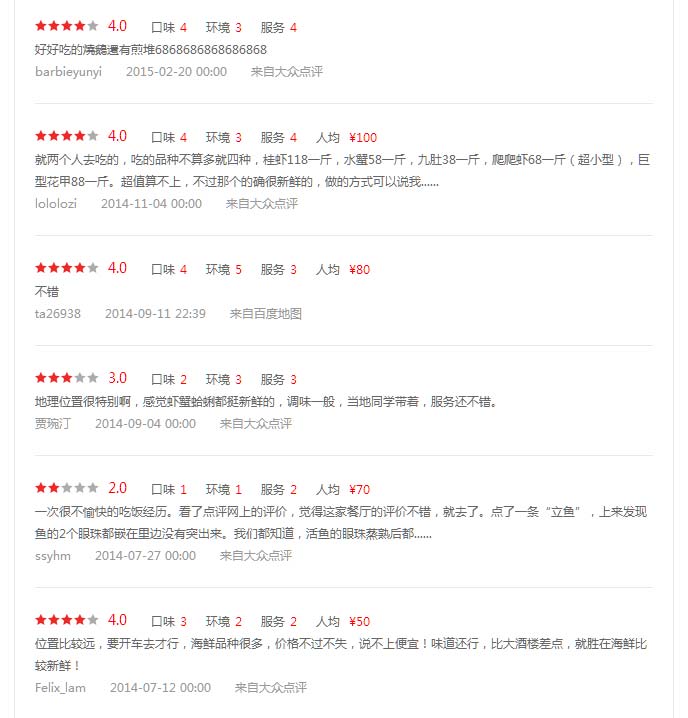The image size is (688, 718).
Task: Open ssyhm's 2.0 star review
Action: pos(340,522)
